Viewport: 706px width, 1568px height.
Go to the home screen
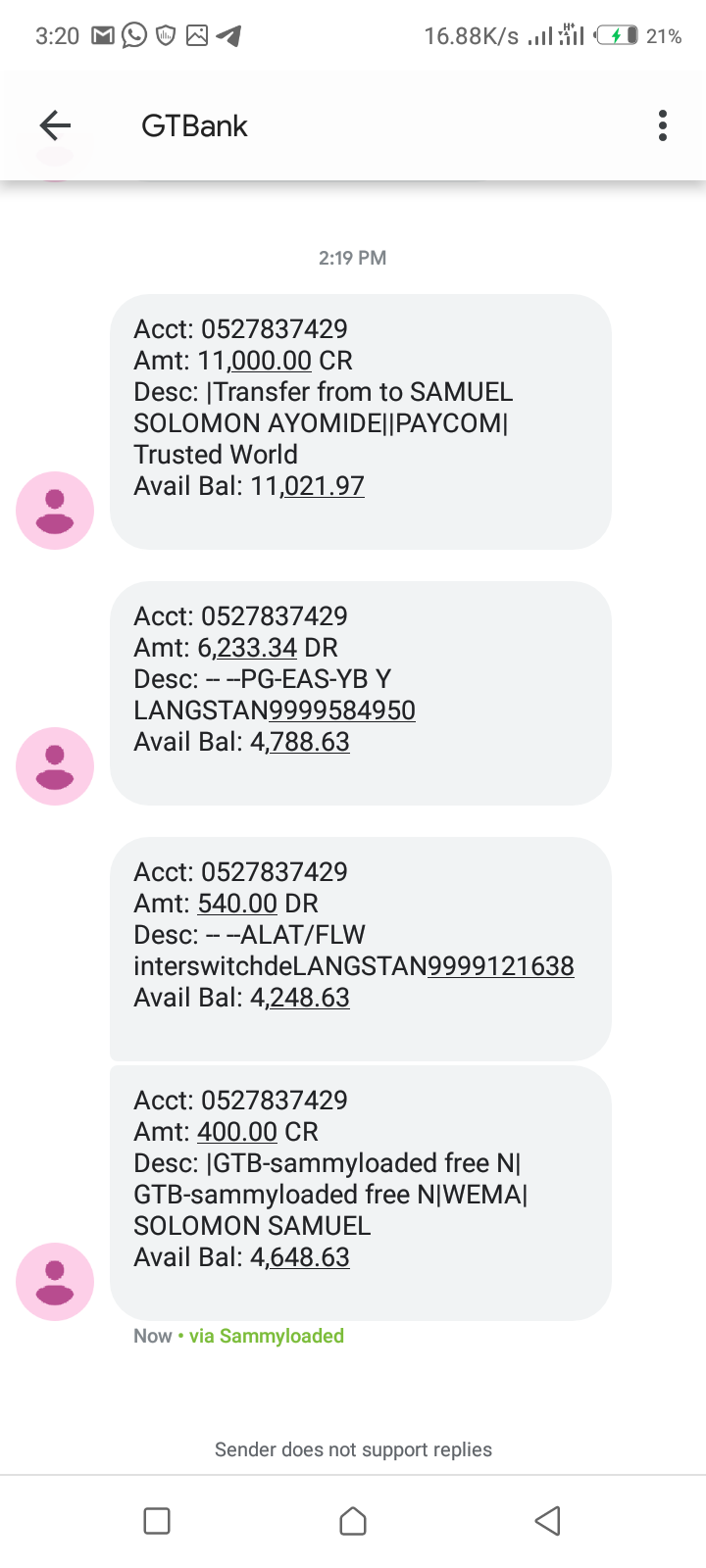(x=353, y=1521)
